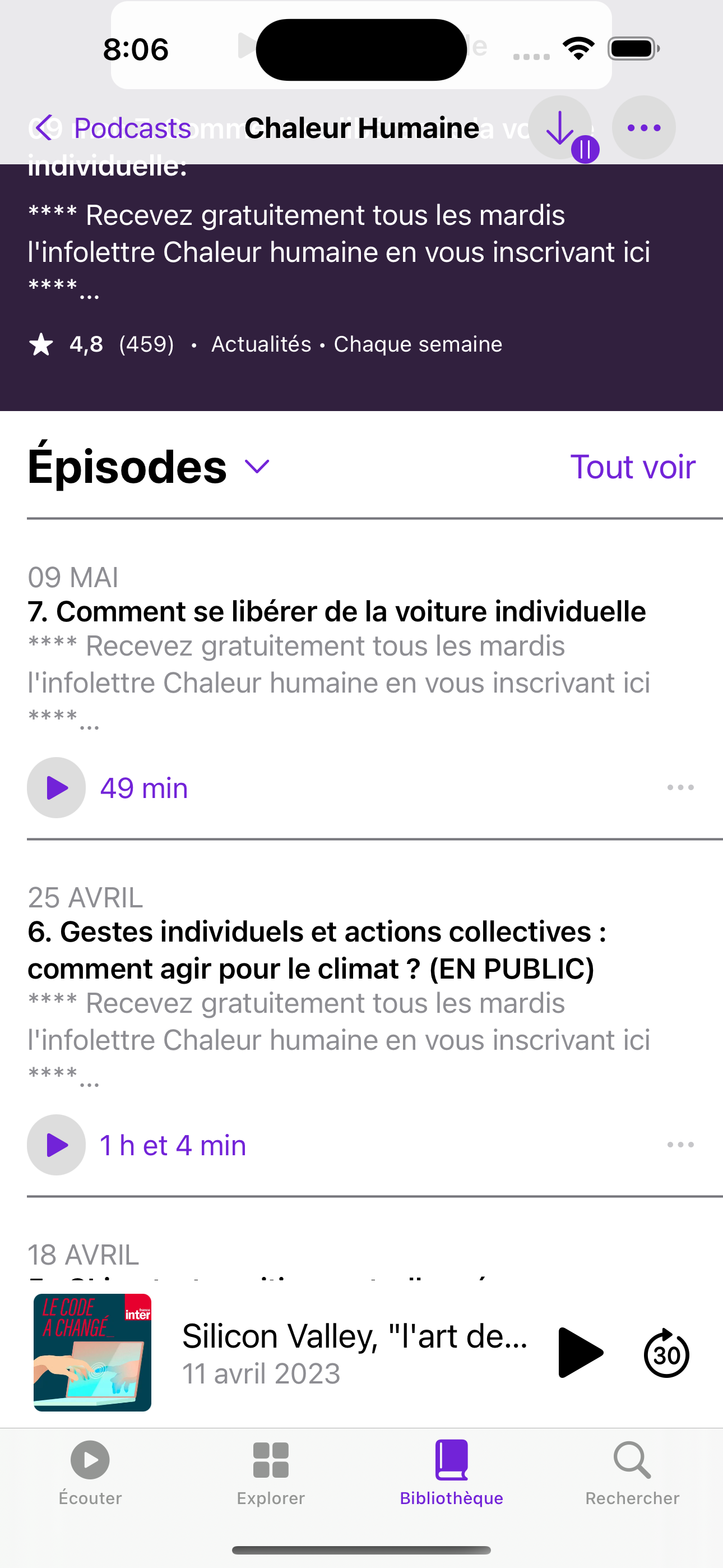Play the 1 h et 4 min episode

pos(57,1145)
